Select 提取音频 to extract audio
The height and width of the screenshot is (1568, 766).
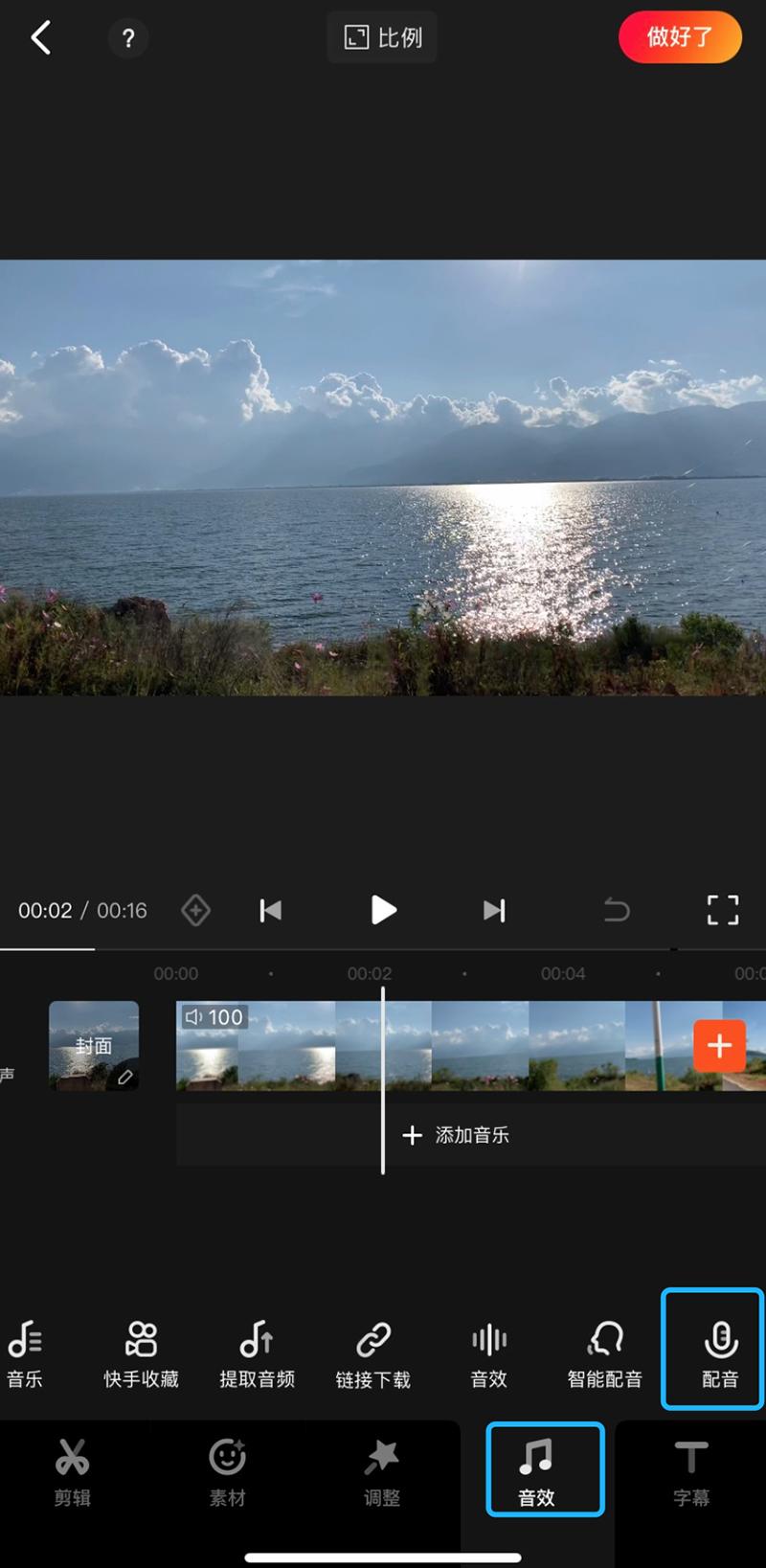[258, 1352]
